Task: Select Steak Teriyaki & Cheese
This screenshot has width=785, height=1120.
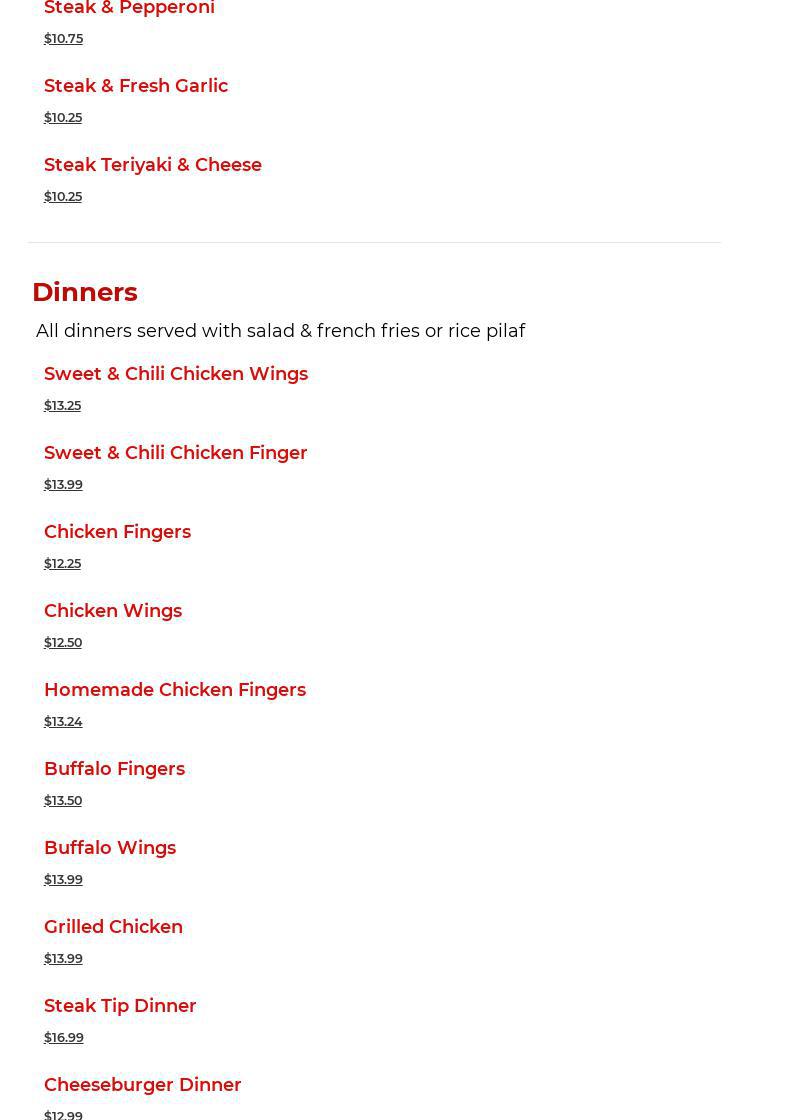Action: click(x=153, y=165)
